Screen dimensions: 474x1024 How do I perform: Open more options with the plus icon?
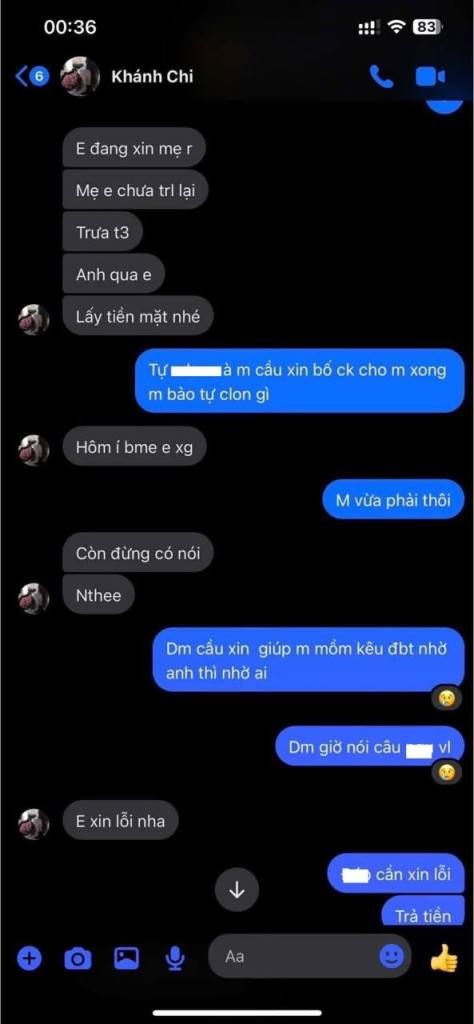pos(29,958)
